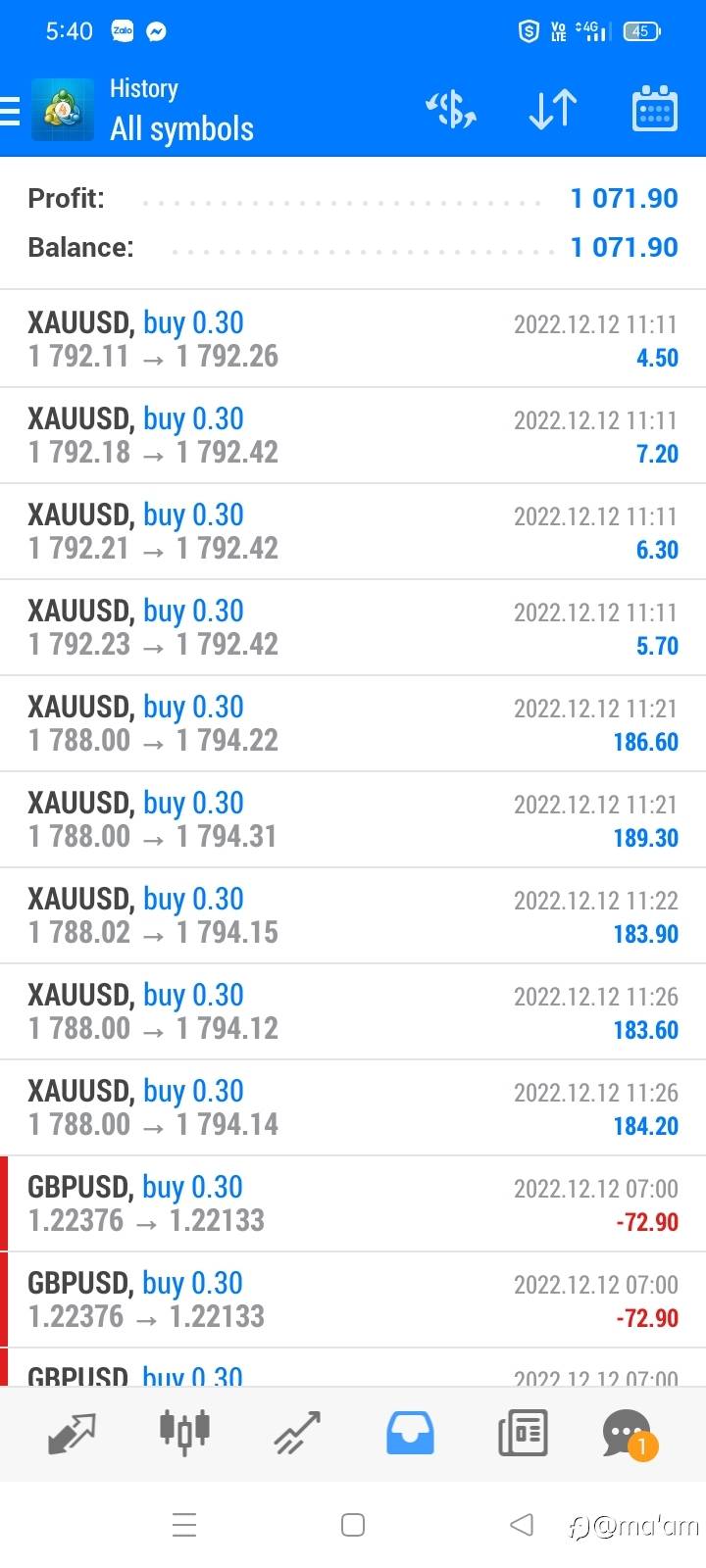Screen dimensions: 706x1568
Task: Expand the XAUUSD trade with 7.20 profit
Action: 353,435
